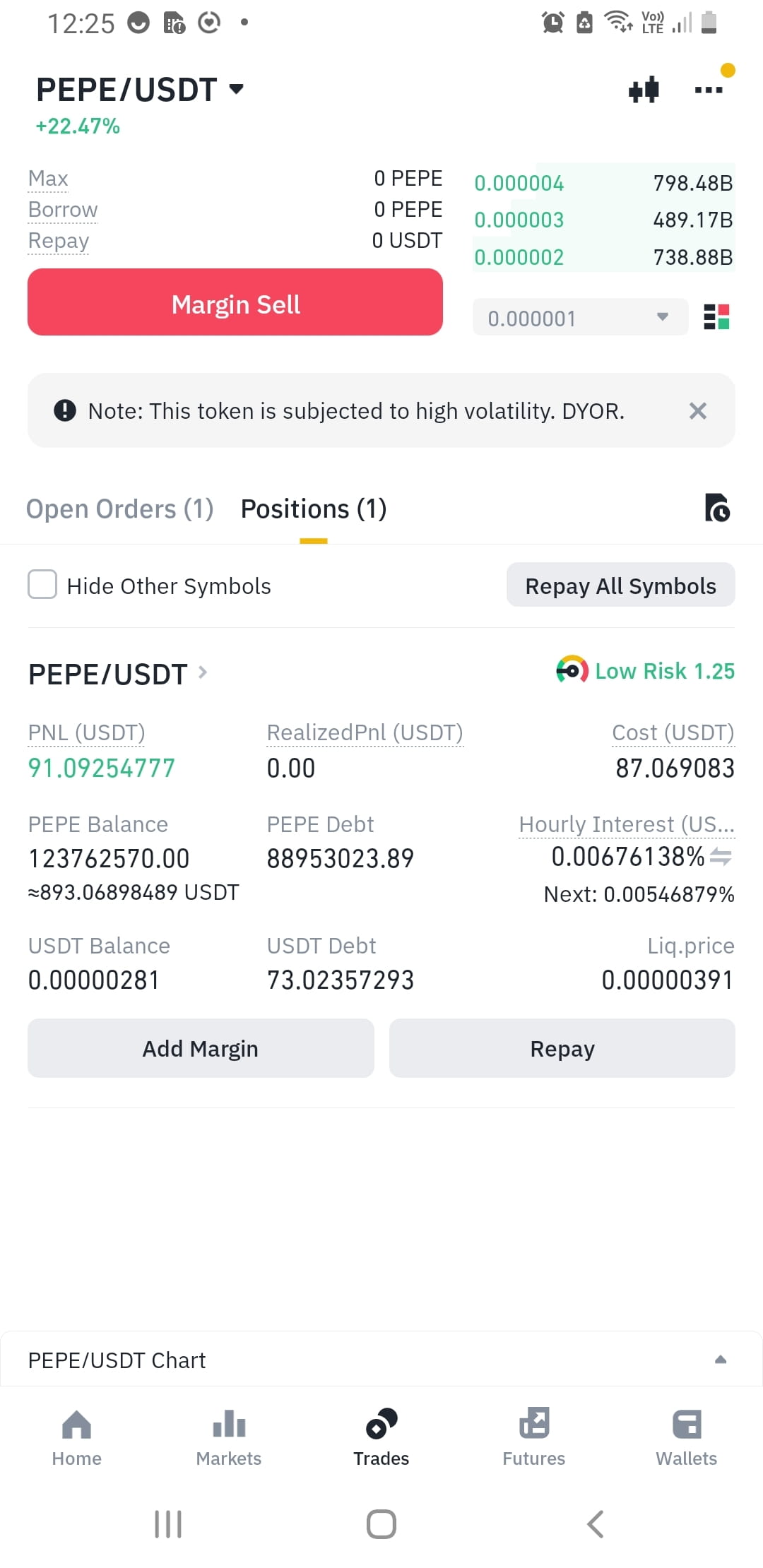Open the PEPE/USDT pair selector dropdown
This screenshot has height=1568, width=763.
pos(236,88)
